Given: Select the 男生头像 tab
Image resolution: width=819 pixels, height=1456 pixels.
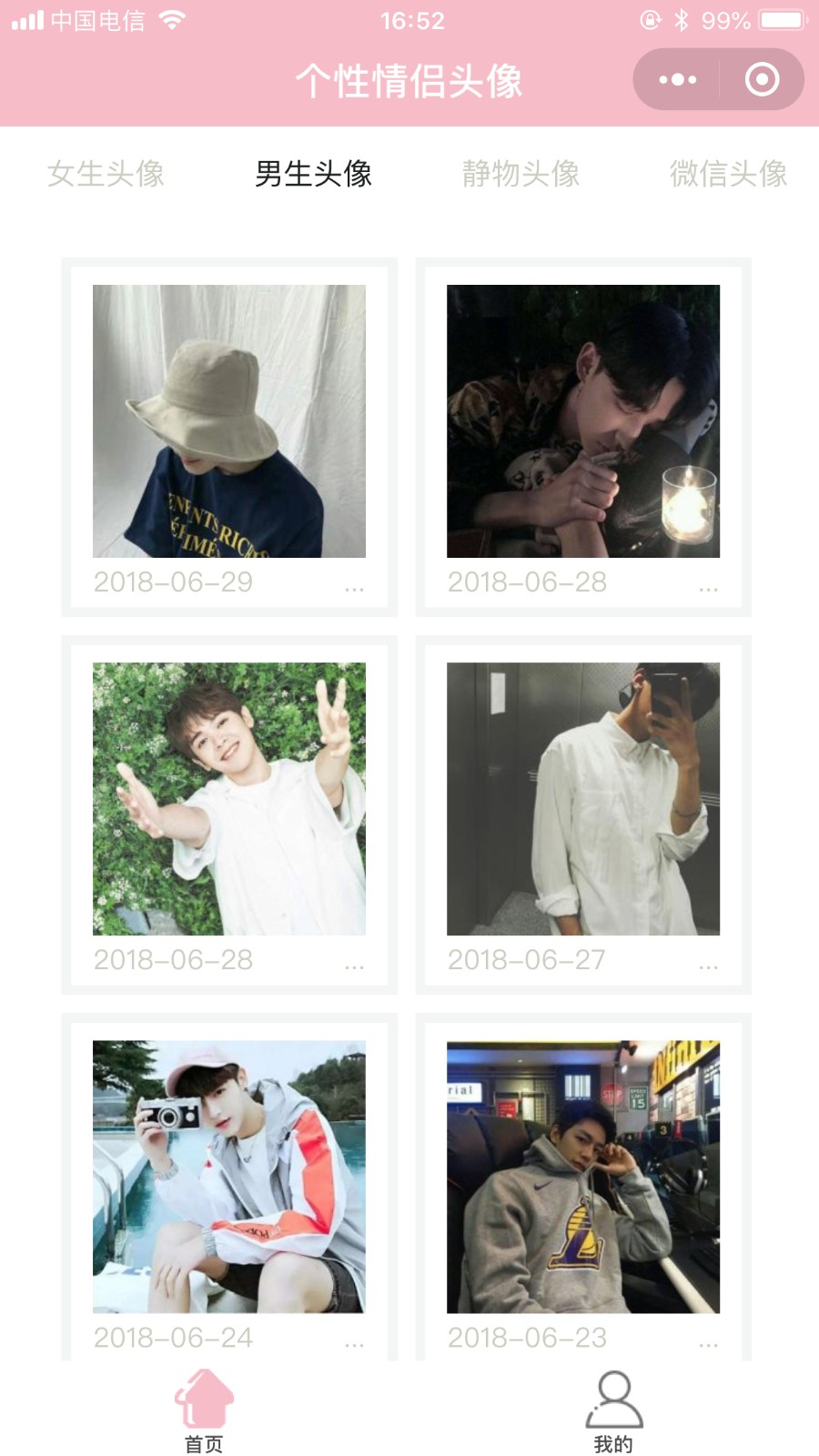Looking at the screenshot, I should [313, 173].
